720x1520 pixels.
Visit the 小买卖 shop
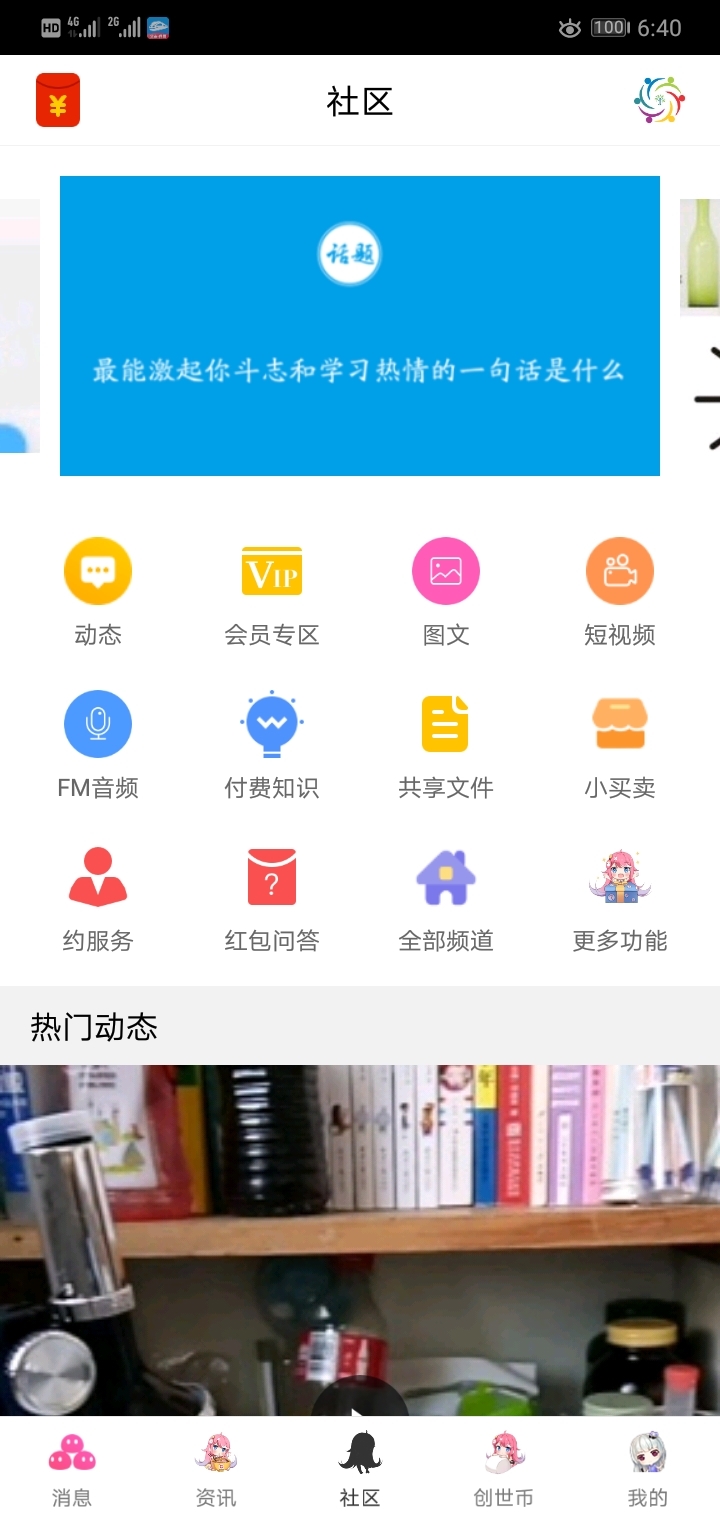[620, 744]
